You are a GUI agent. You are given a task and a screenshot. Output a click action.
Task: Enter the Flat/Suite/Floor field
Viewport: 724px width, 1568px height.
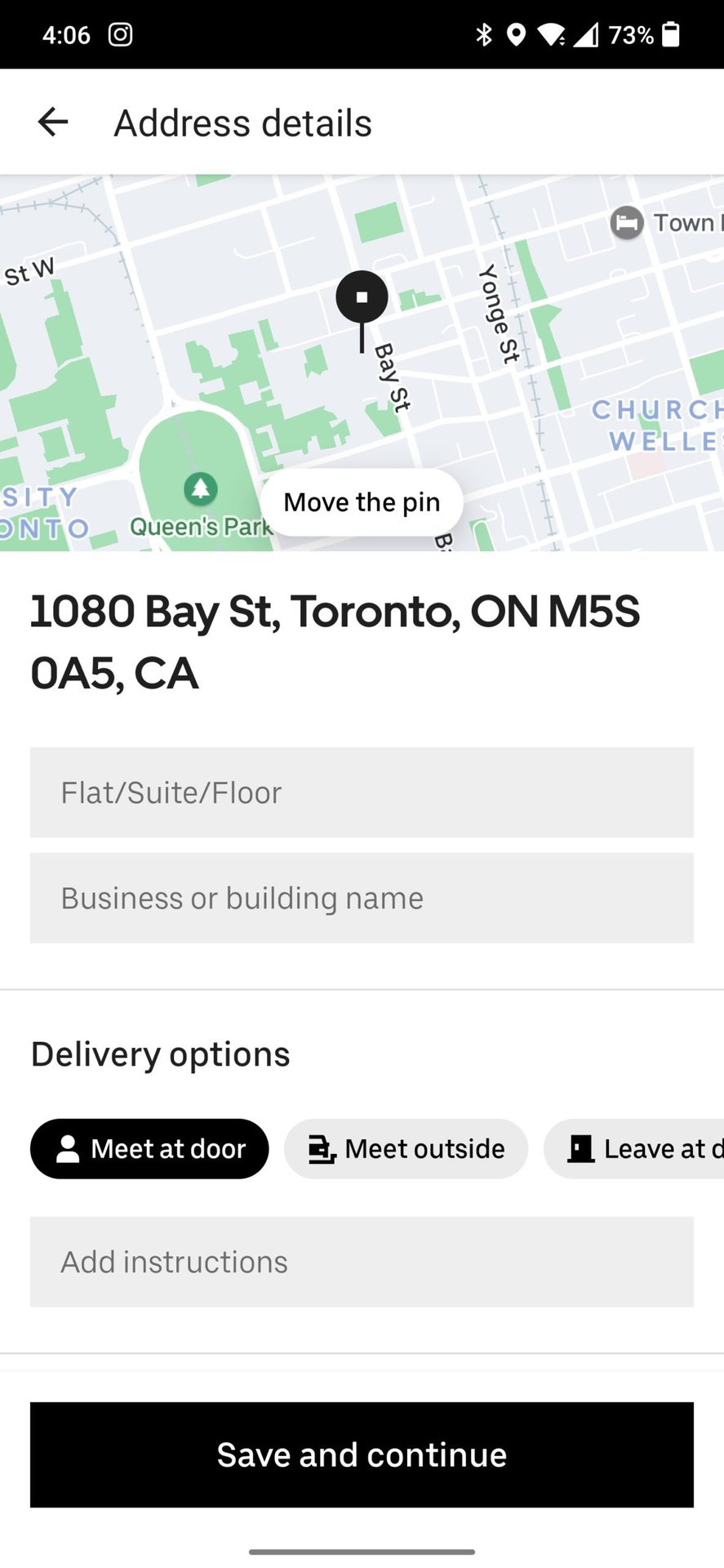pos(362,792)
